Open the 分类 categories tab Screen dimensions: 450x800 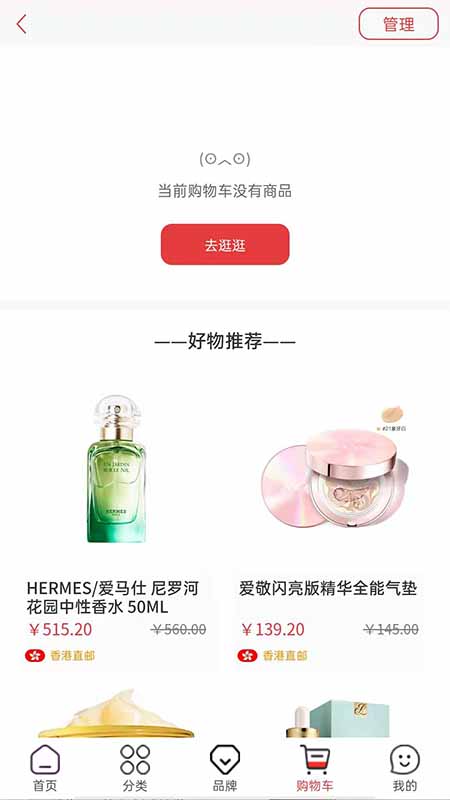click(x=135, y=768)
